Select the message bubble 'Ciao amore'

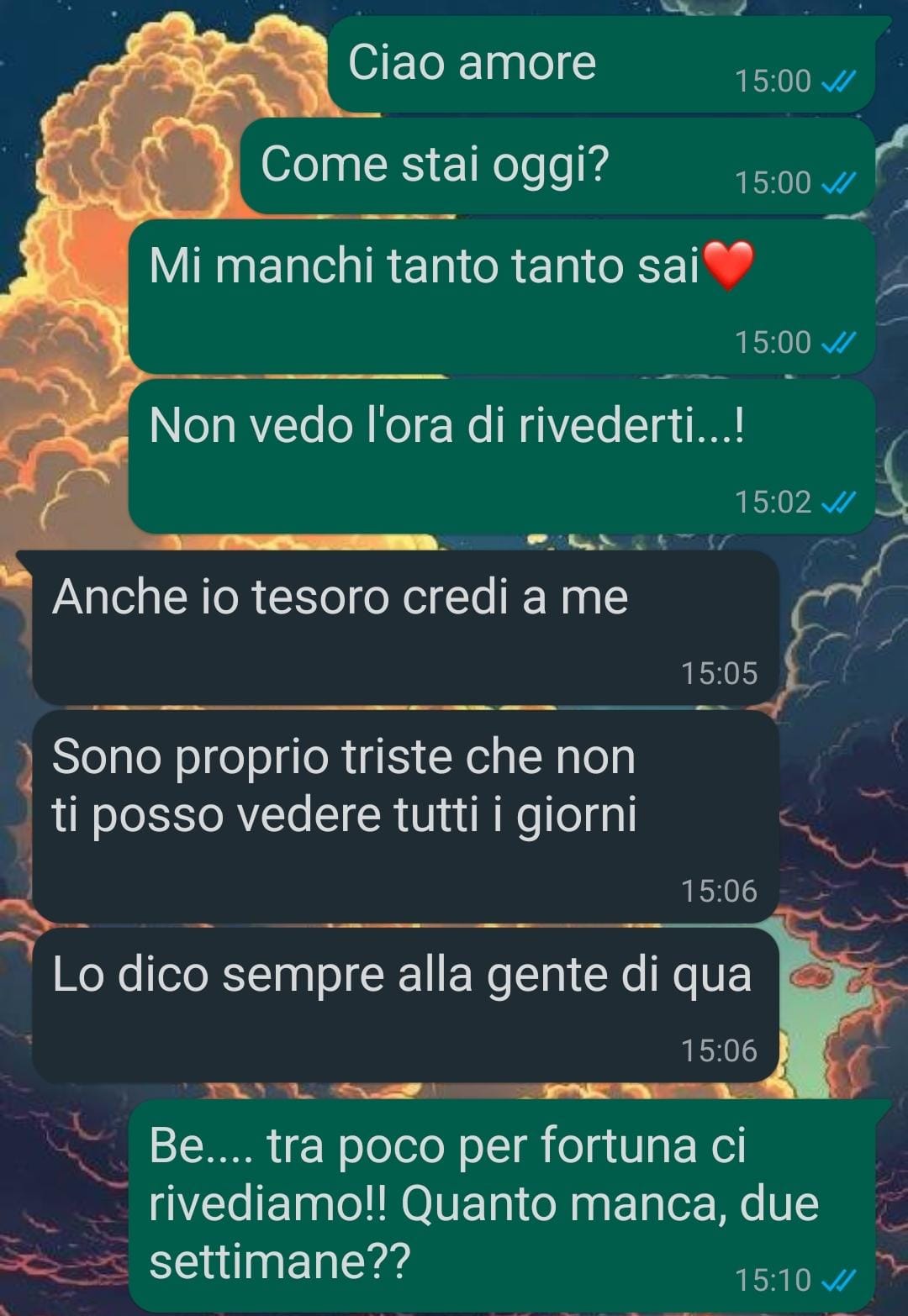tap(589, 63)
